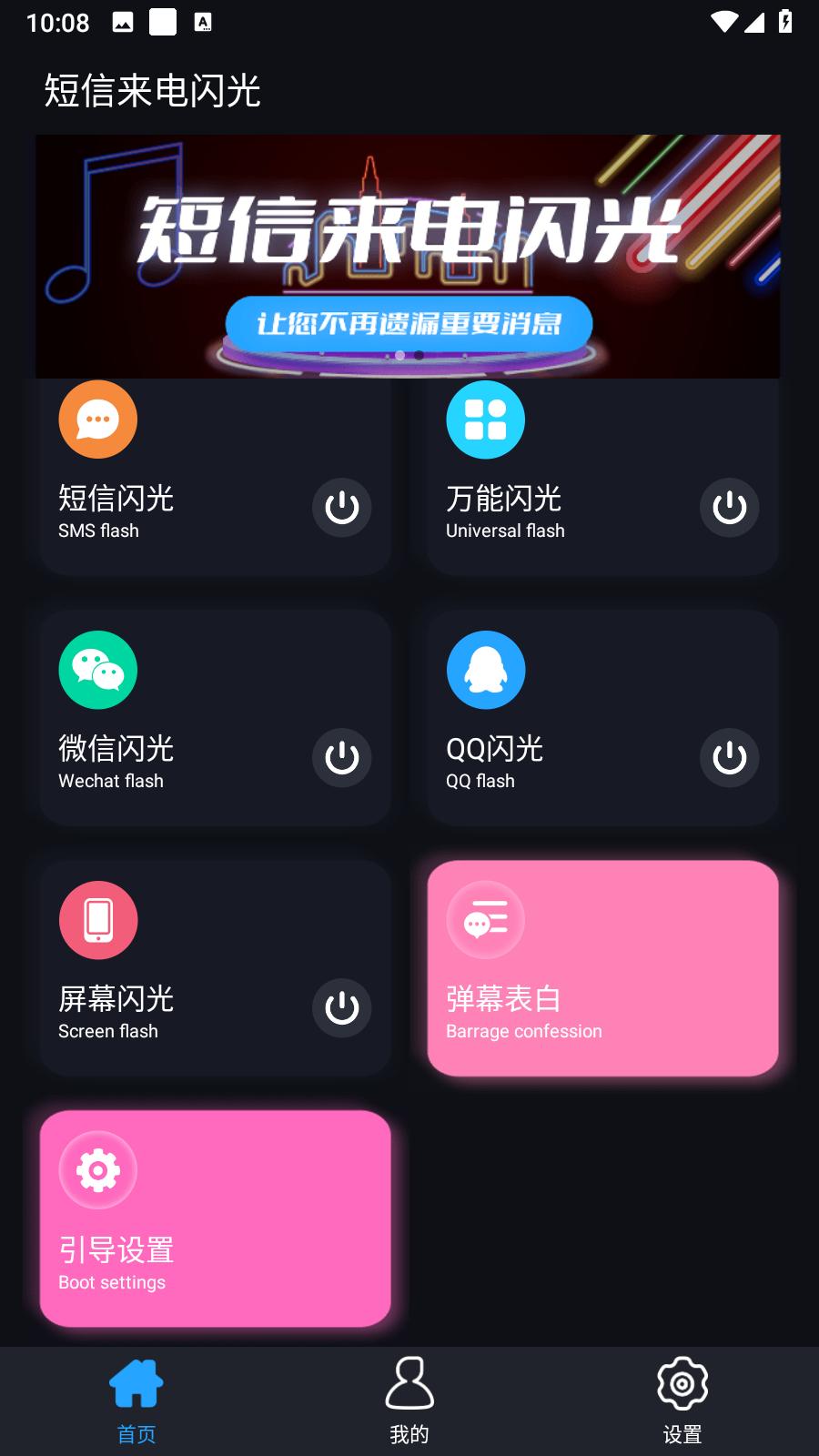
Task: Open the 引导设置 Boot settings card
Action: click(x=215, y=1218)
